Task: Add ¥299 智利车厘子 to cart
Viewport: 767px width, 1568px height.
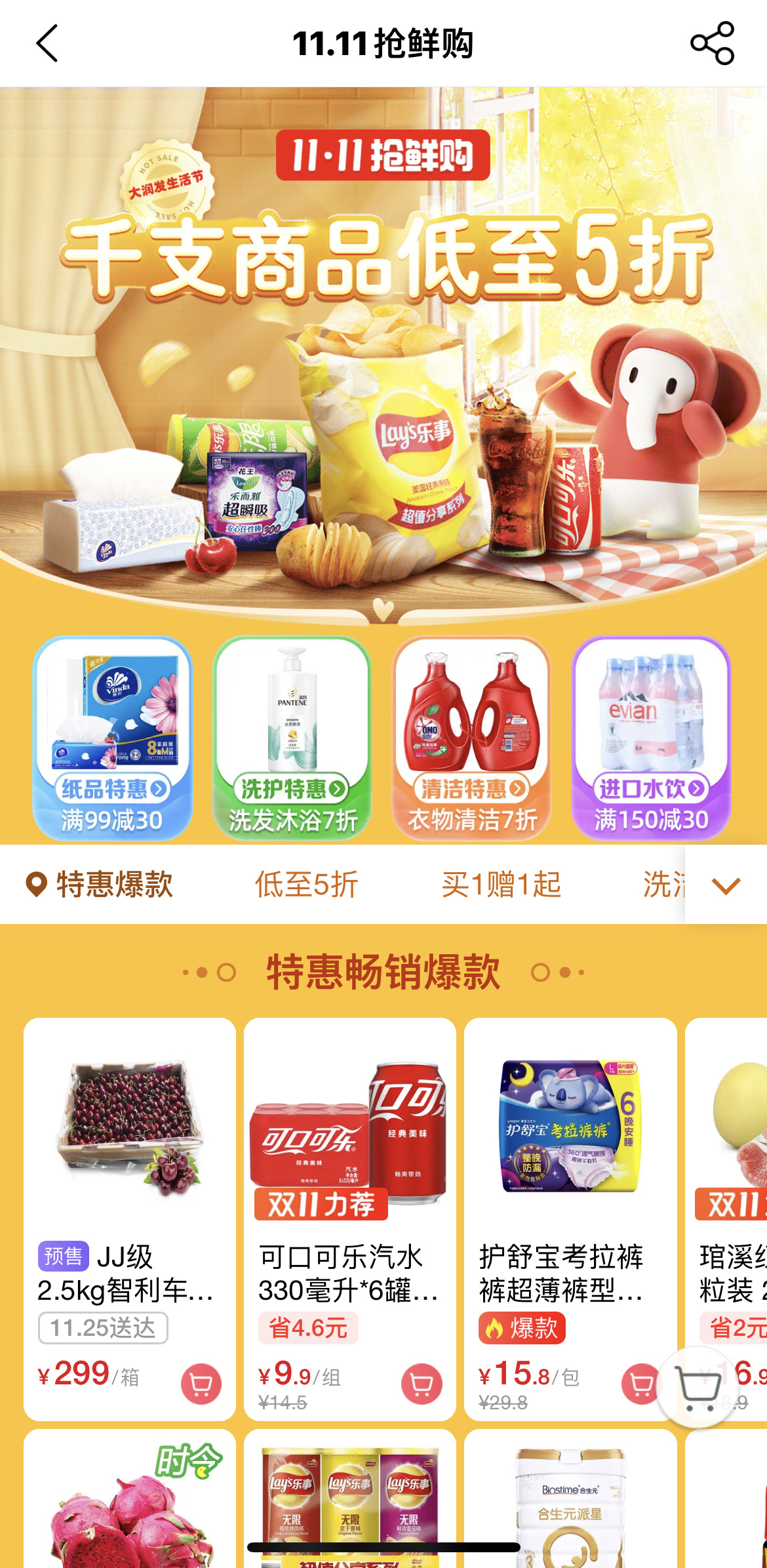Action: (201, 1384)
